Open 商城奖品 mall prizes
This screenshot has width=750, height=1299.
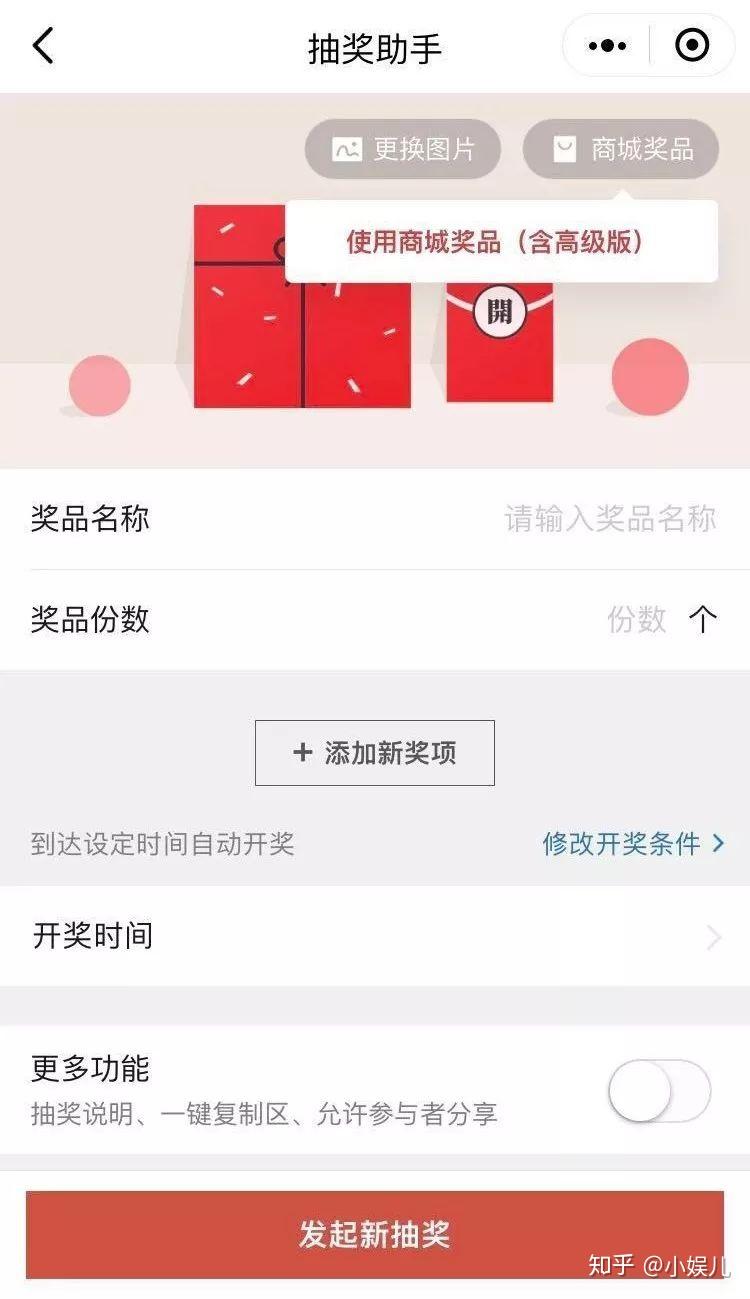click(621, 150)
